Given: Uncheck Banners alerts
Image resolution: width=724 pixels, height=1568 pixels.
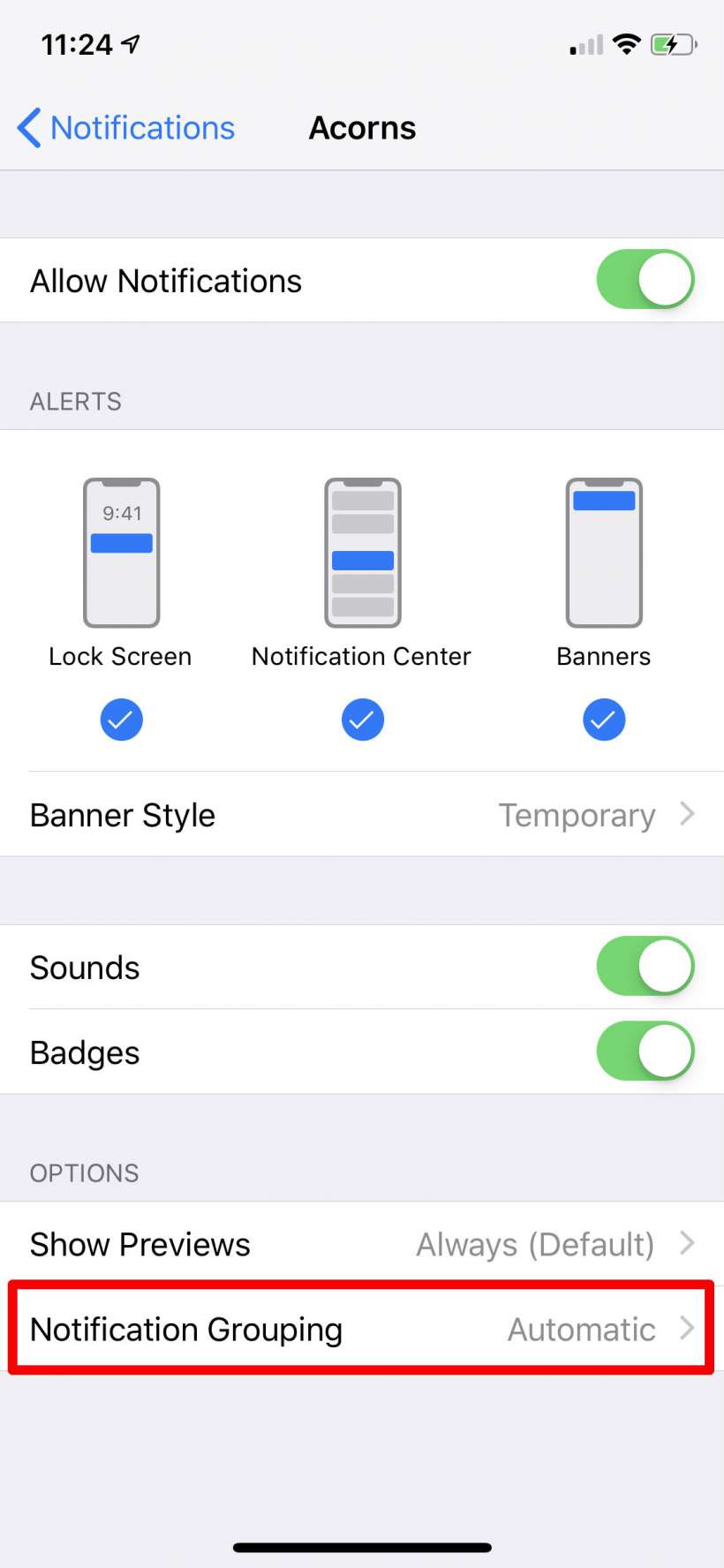Looking at the screenshot, I should (604, 720).
